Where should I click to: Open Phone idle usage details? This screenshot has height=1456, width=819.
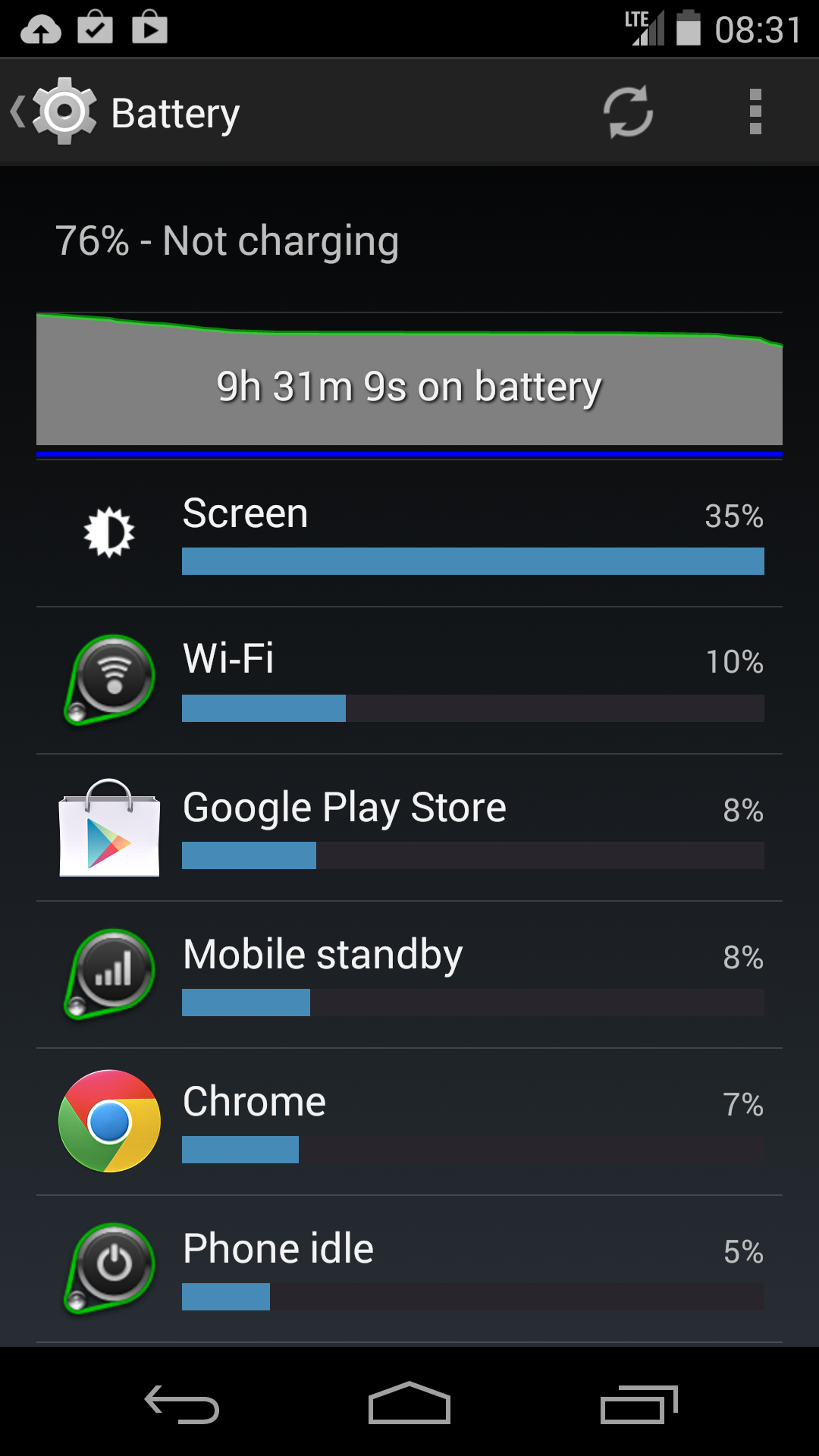point(409,1269)
